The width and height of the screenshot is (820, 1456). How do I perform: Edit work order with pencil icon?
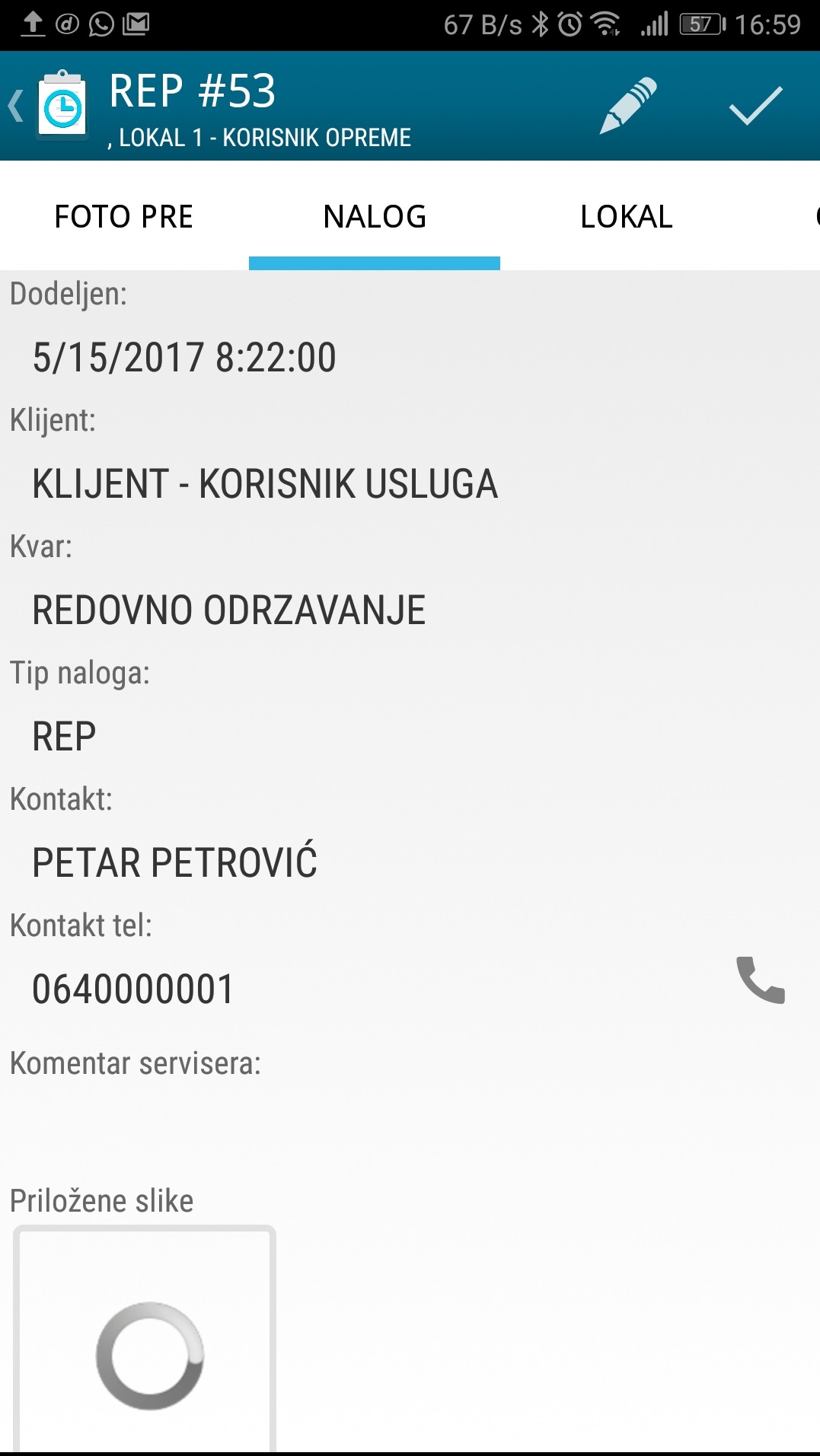[628, 105]
